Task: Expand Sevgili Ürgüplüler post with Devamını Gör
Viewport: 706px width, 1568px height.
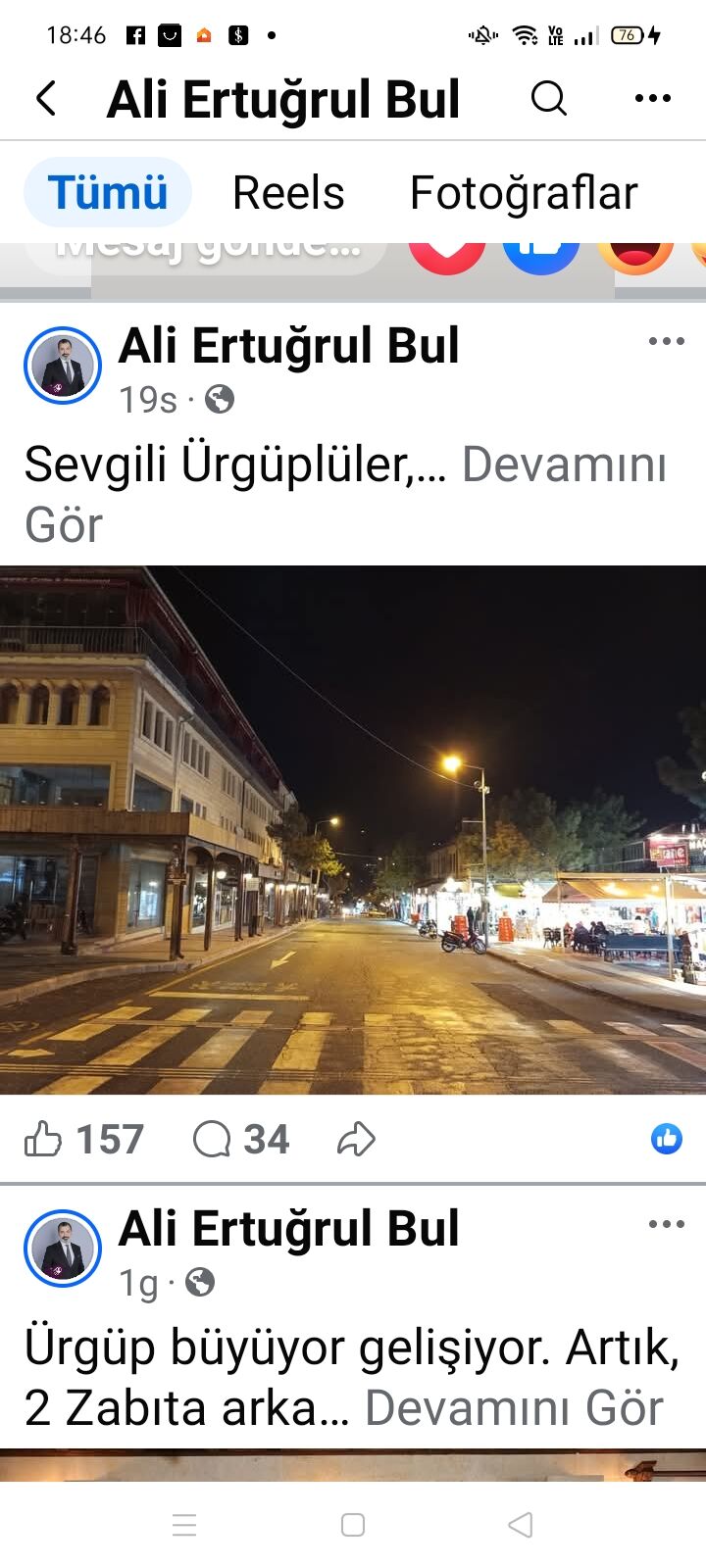Action: pos(563,465)
